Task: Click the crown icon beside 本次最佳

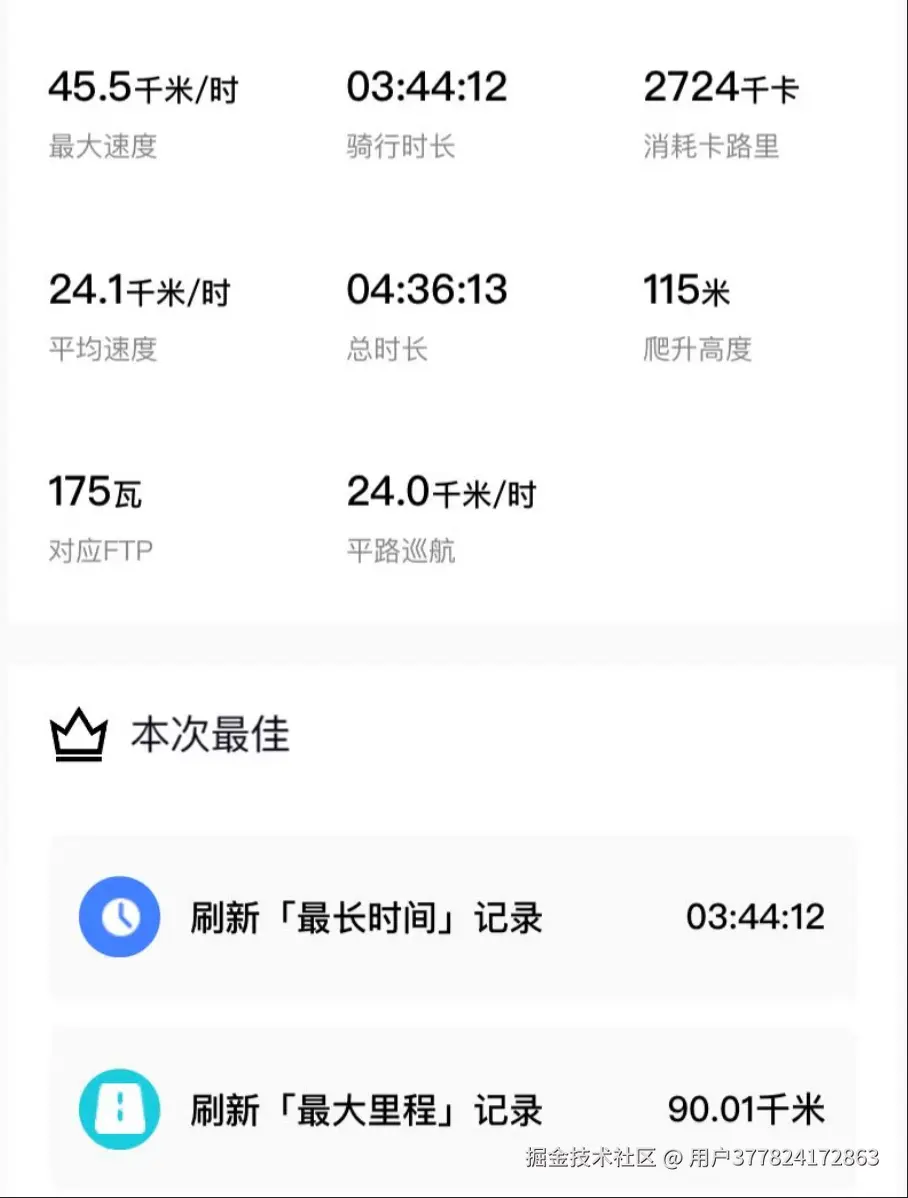Action: (x=78, y=734)
